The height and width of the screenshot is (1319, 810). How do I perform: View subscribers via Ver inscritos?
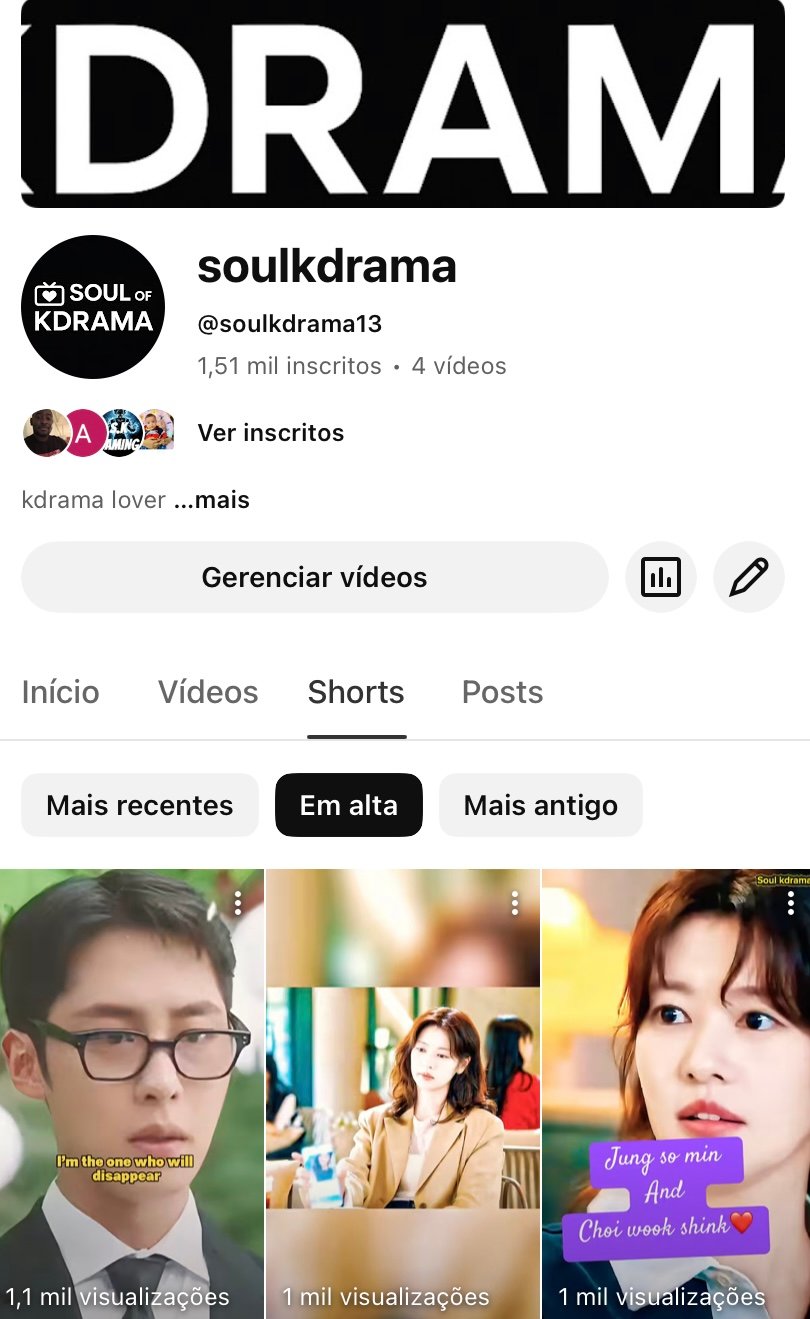click(270, 433)
